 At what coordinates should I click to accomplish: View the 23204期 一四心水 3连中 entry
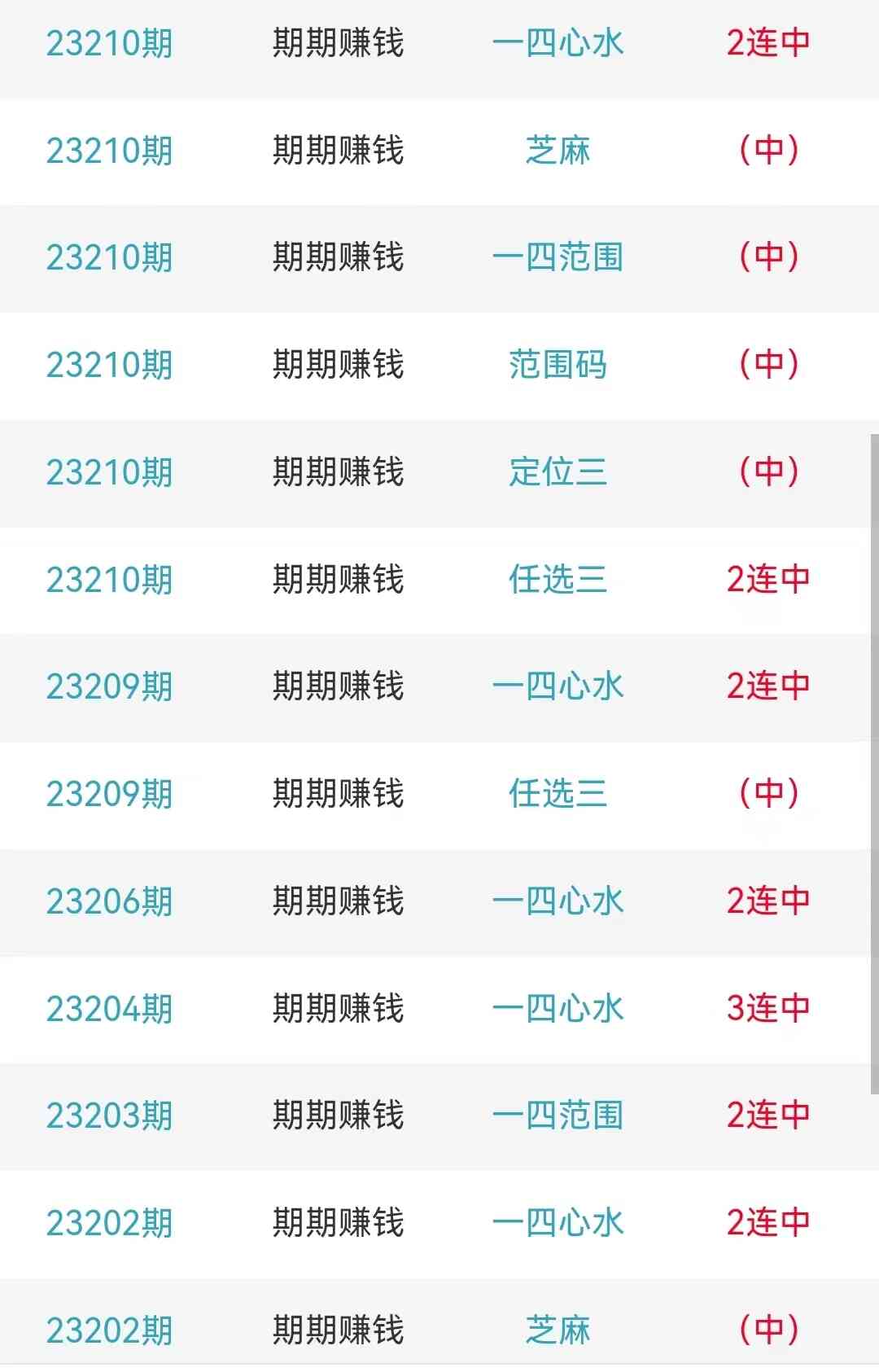(558, 1009)
